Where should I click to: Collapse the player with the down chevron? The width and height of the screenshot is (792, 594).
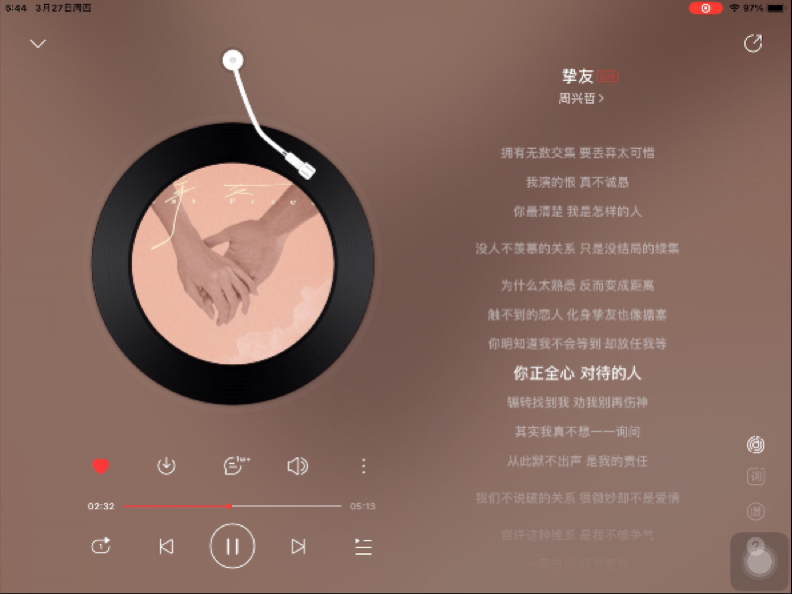tap(38, 44)
